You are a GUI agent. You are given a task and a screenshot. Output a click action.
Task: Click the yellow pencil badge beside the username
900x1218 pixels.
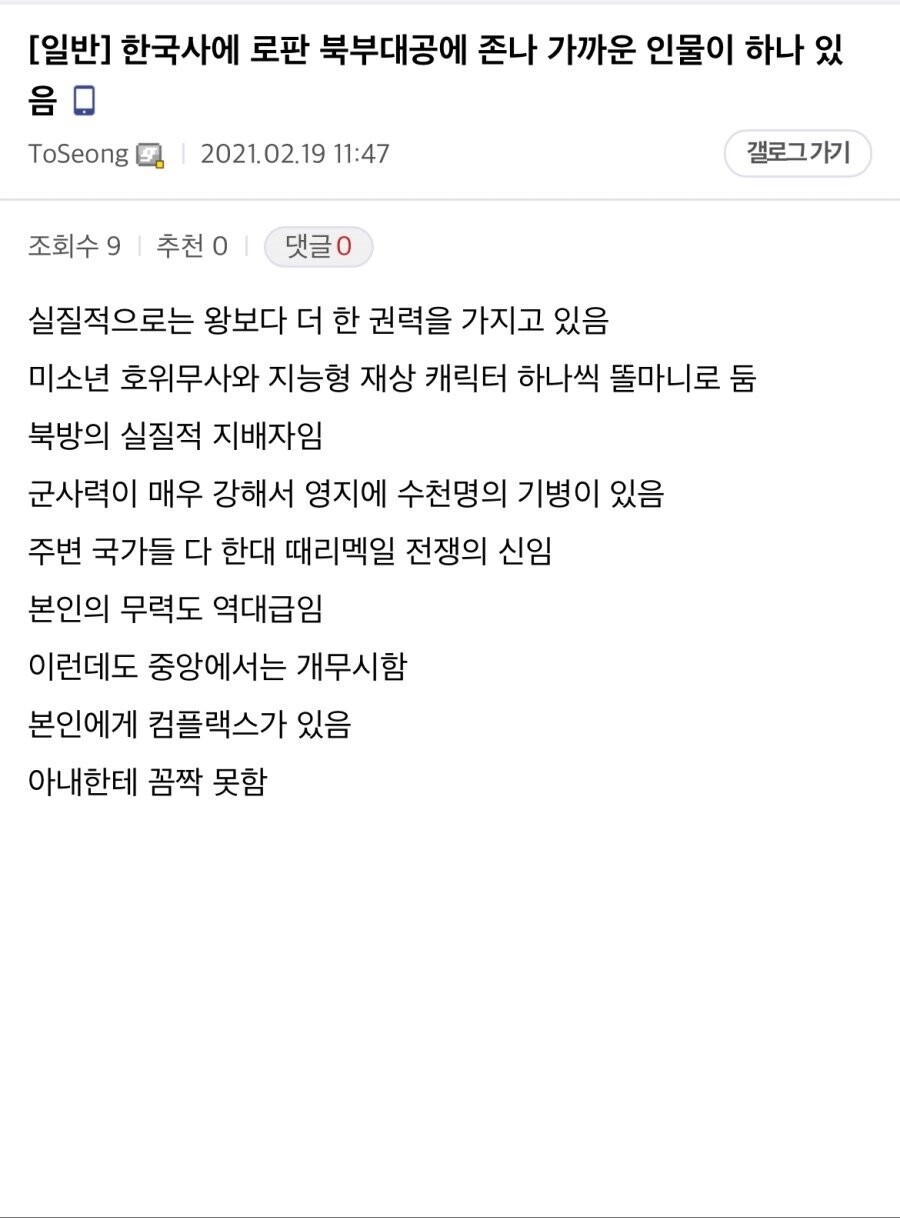[158, 160]
